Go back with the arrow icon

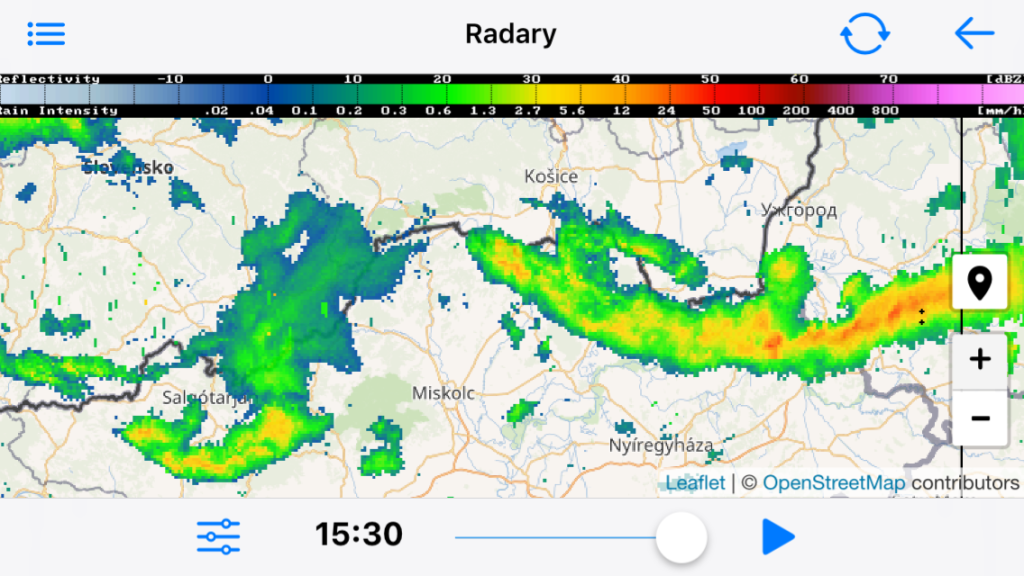pos(974,34)
